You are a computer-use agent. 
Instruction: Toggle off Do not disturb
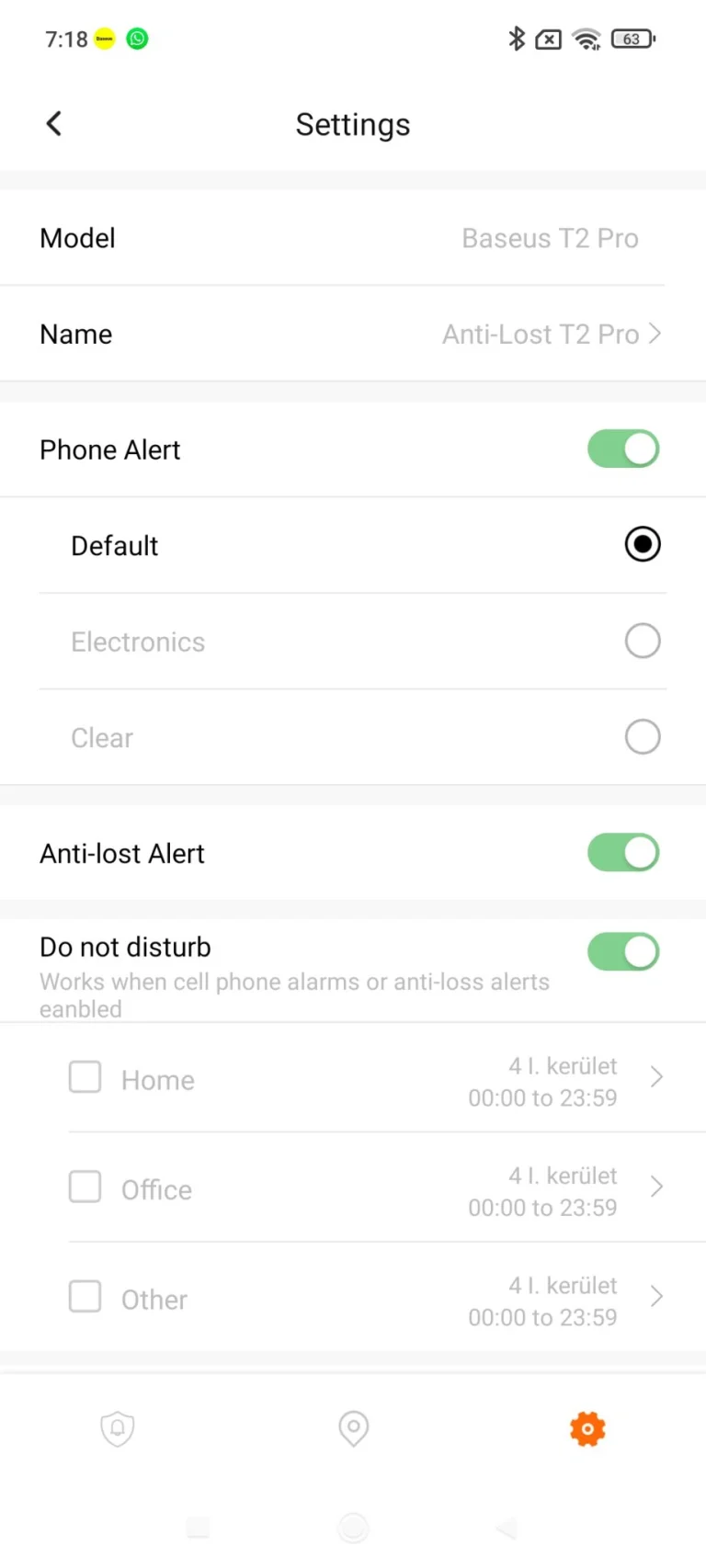pos(623,952)
